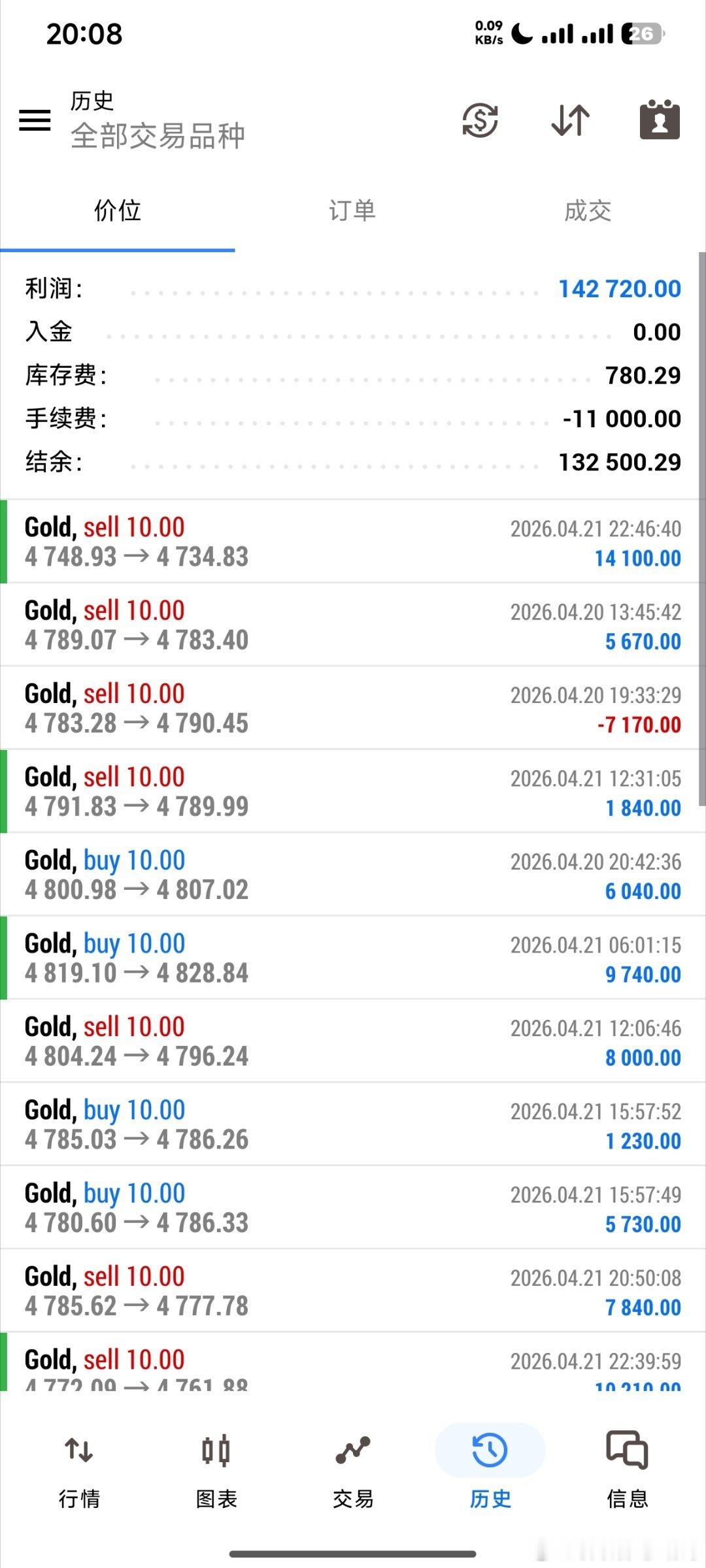Open the losing Gold trade of -7 170.00
706x1568 pixels.
point(353,708)
